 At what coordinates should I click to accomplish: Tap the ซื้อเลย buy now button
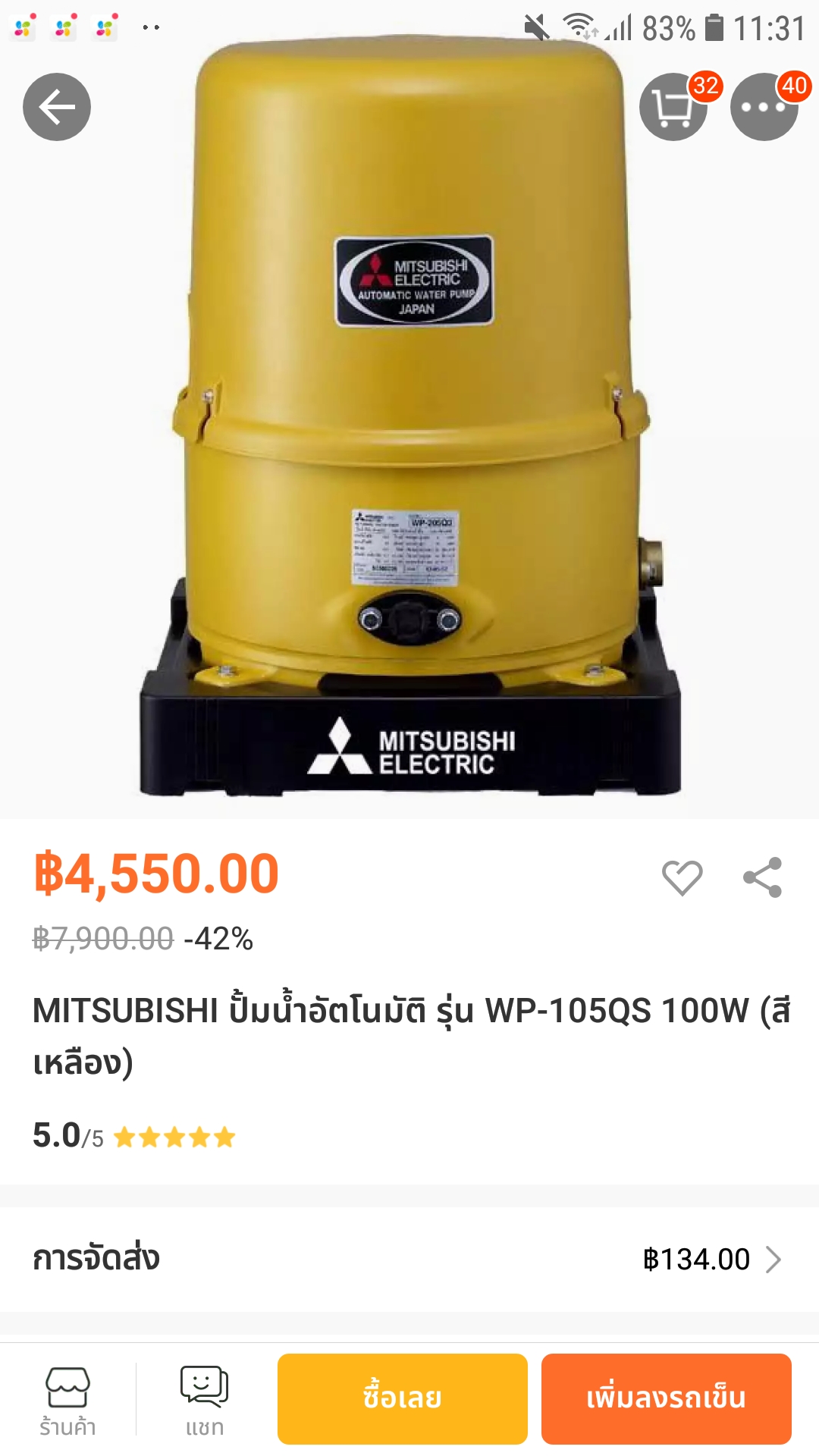click(403, 1398)
